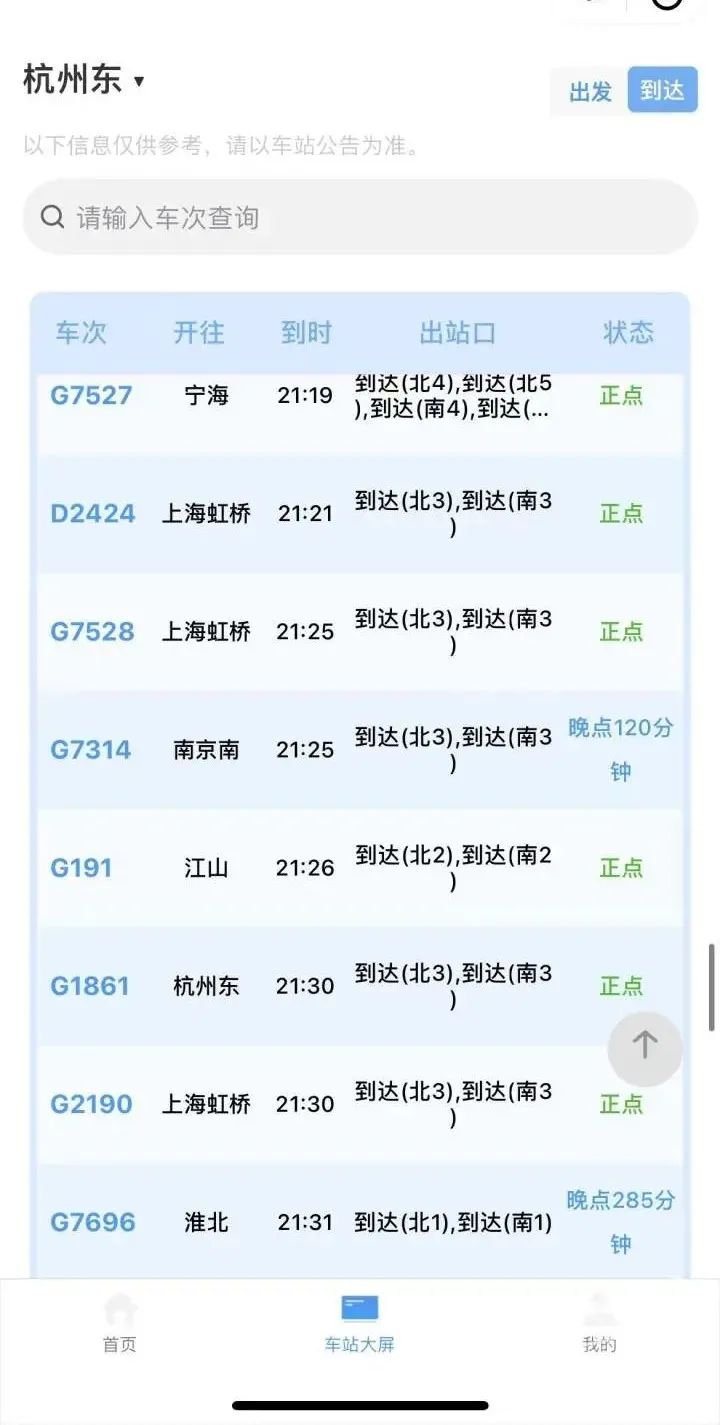Viewport: 720px width, 1425px height.
Task: Open train G1861 to 杭州东
Action: point(90,986)
